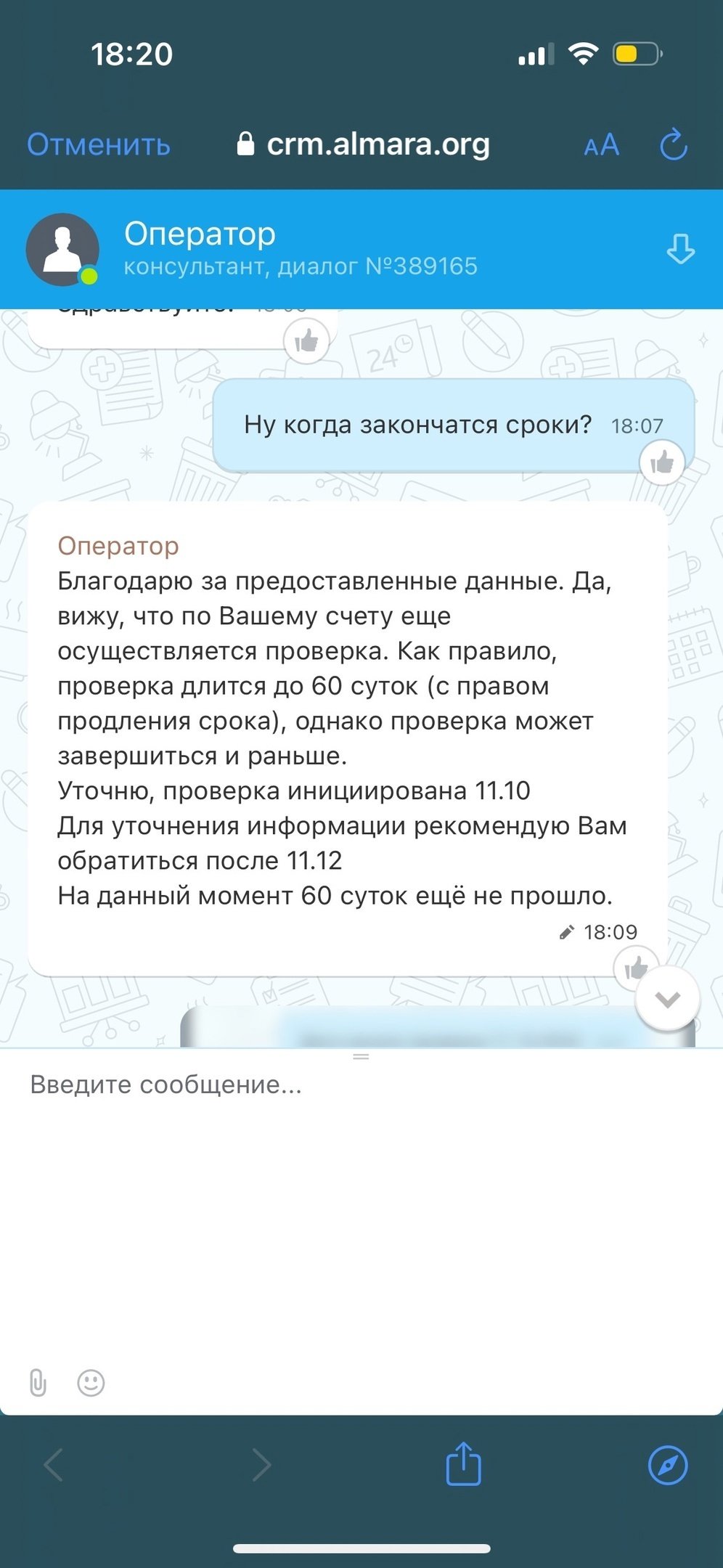Image resolution: width=723 pixels, height=1568 pixels.
Task: Share this page from the browser toolbar
Action: pyautogui.click(x=463, y=1463)
